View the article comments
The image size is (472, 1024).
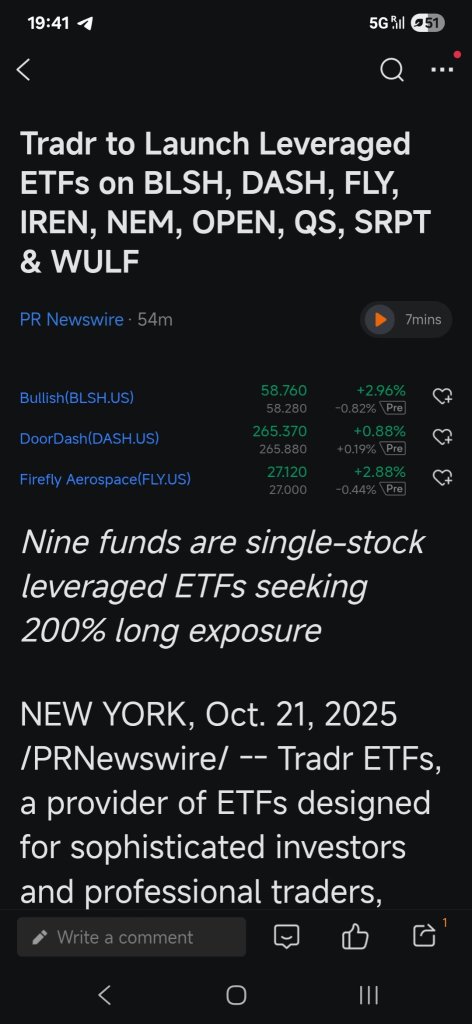click(287, 937)
